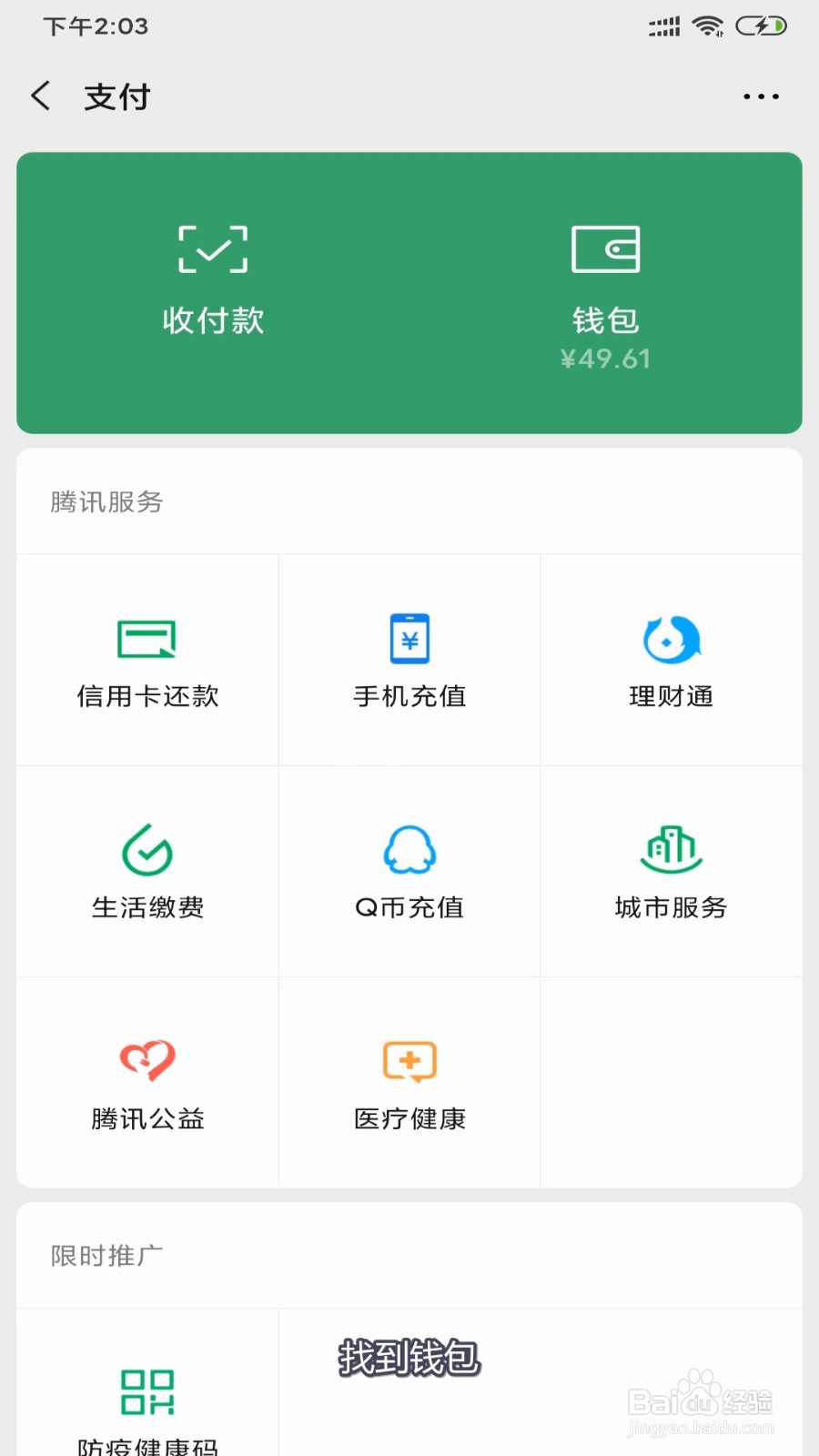Select 手机充值 top-up
The width and height of the screenshot is (819, 1456).
(409, 662)
